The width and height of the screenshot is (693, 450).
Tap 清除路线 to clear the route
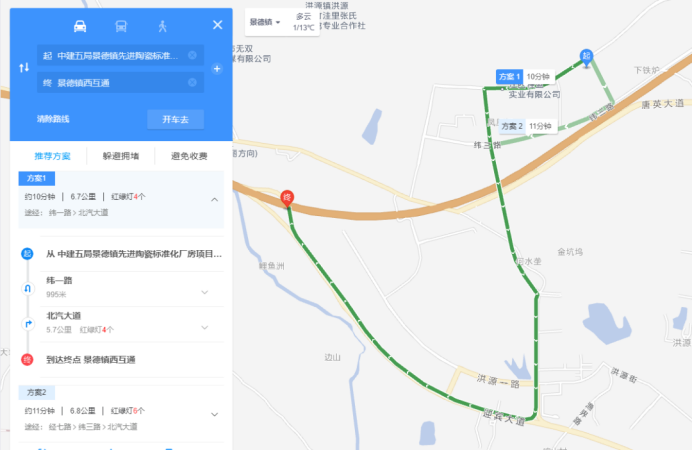(54, 119)
